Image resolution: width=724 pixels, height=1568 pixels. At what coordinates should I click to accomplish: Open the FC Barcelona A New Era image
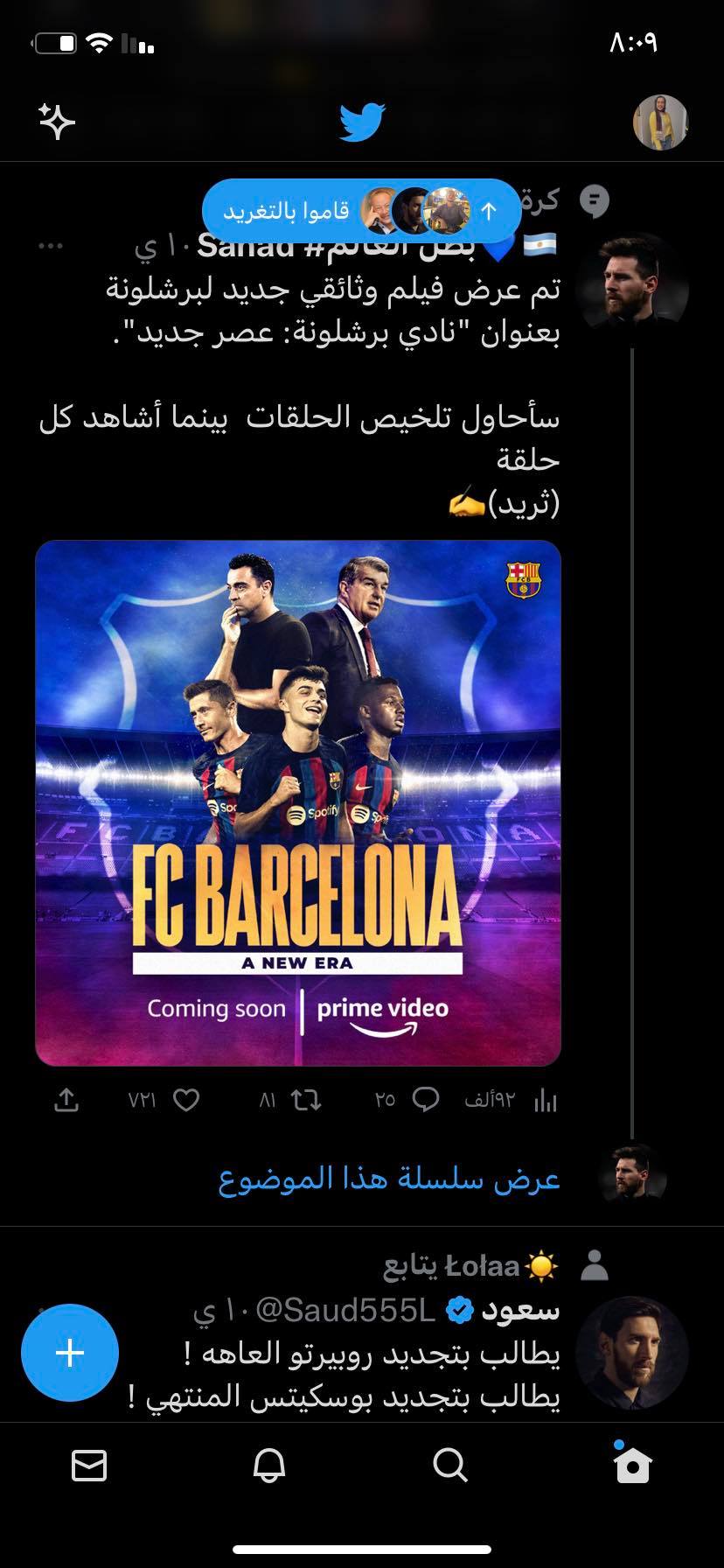point(297,802)
